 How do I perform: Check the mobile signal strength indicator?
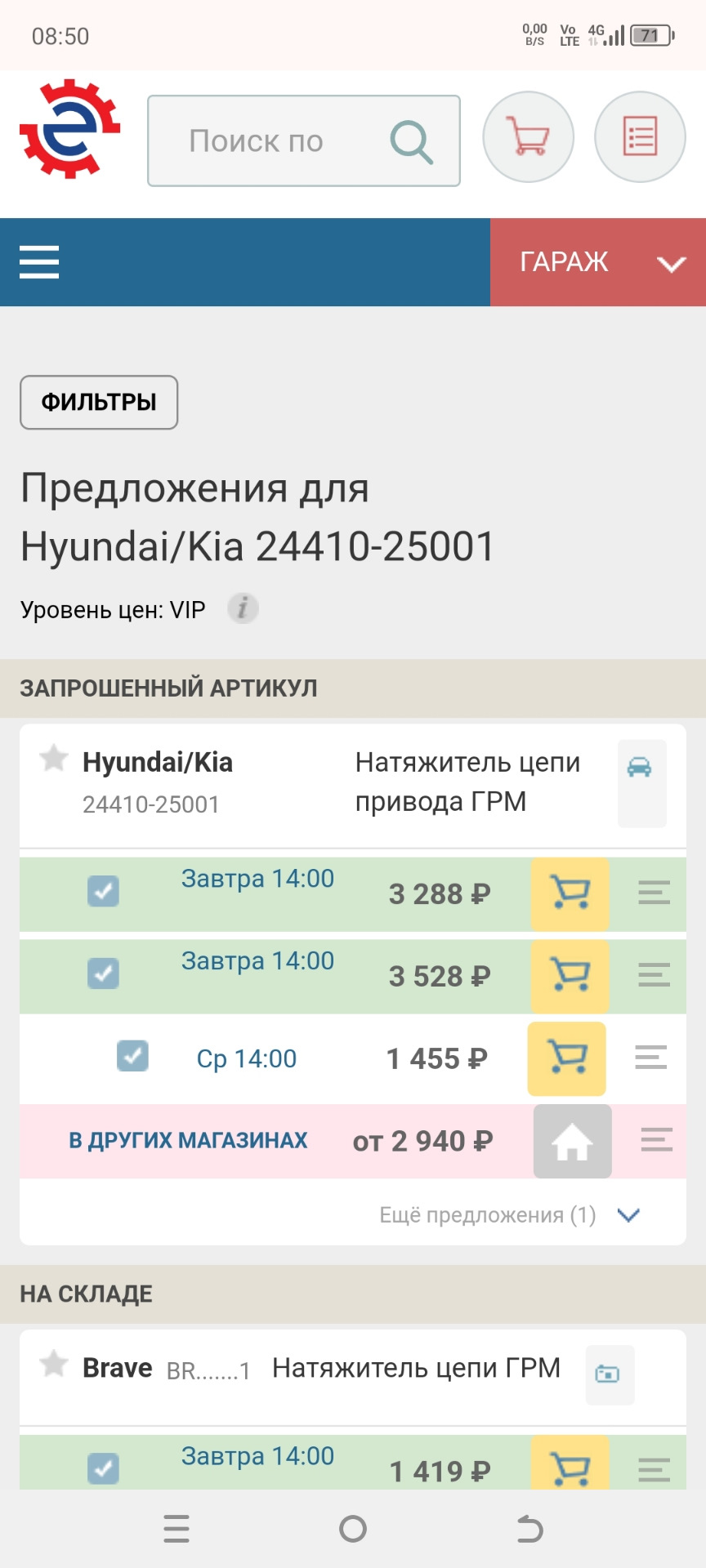click(x=615, y=34)
